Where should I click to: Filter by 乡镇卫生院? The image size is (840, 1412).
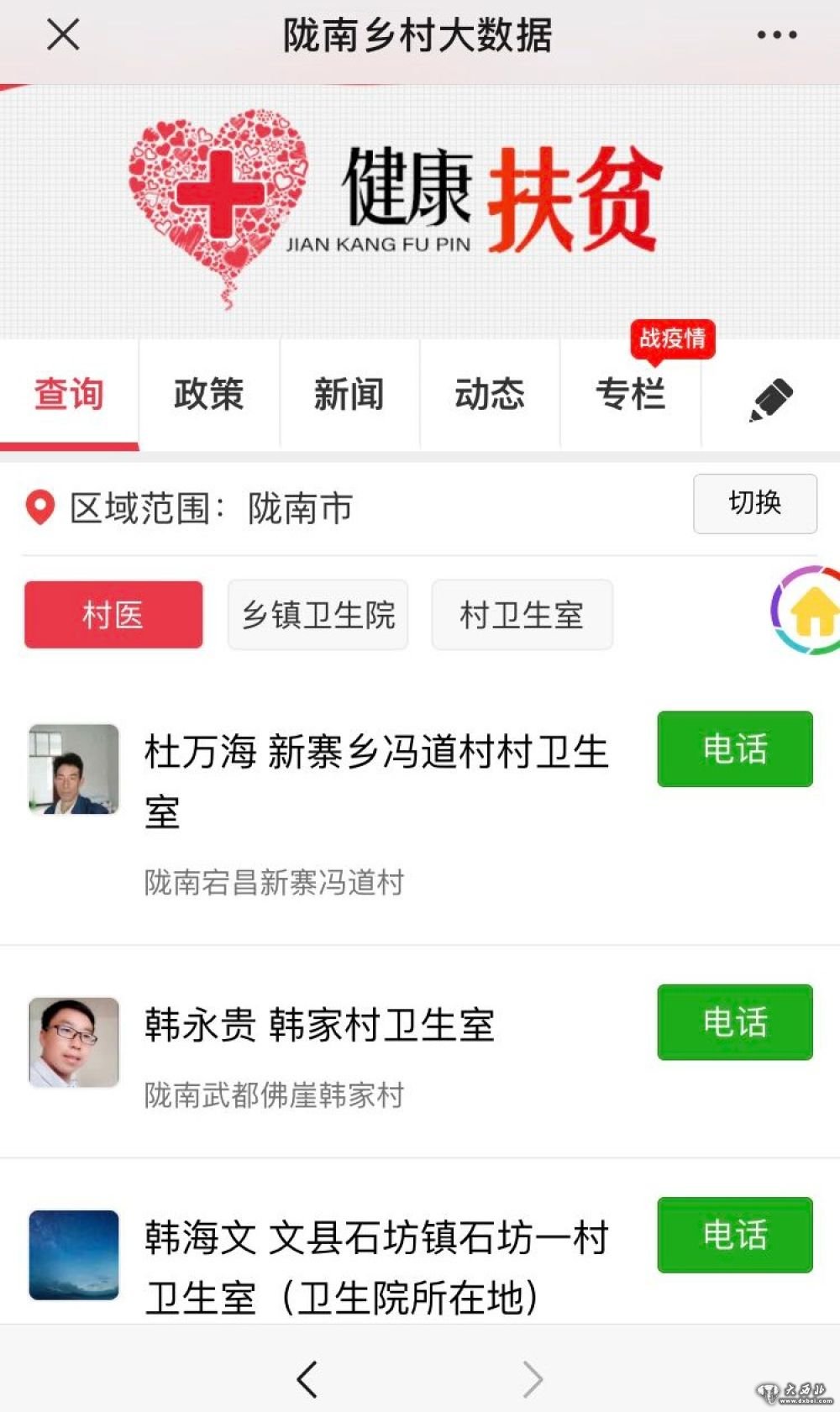[318, 615]
